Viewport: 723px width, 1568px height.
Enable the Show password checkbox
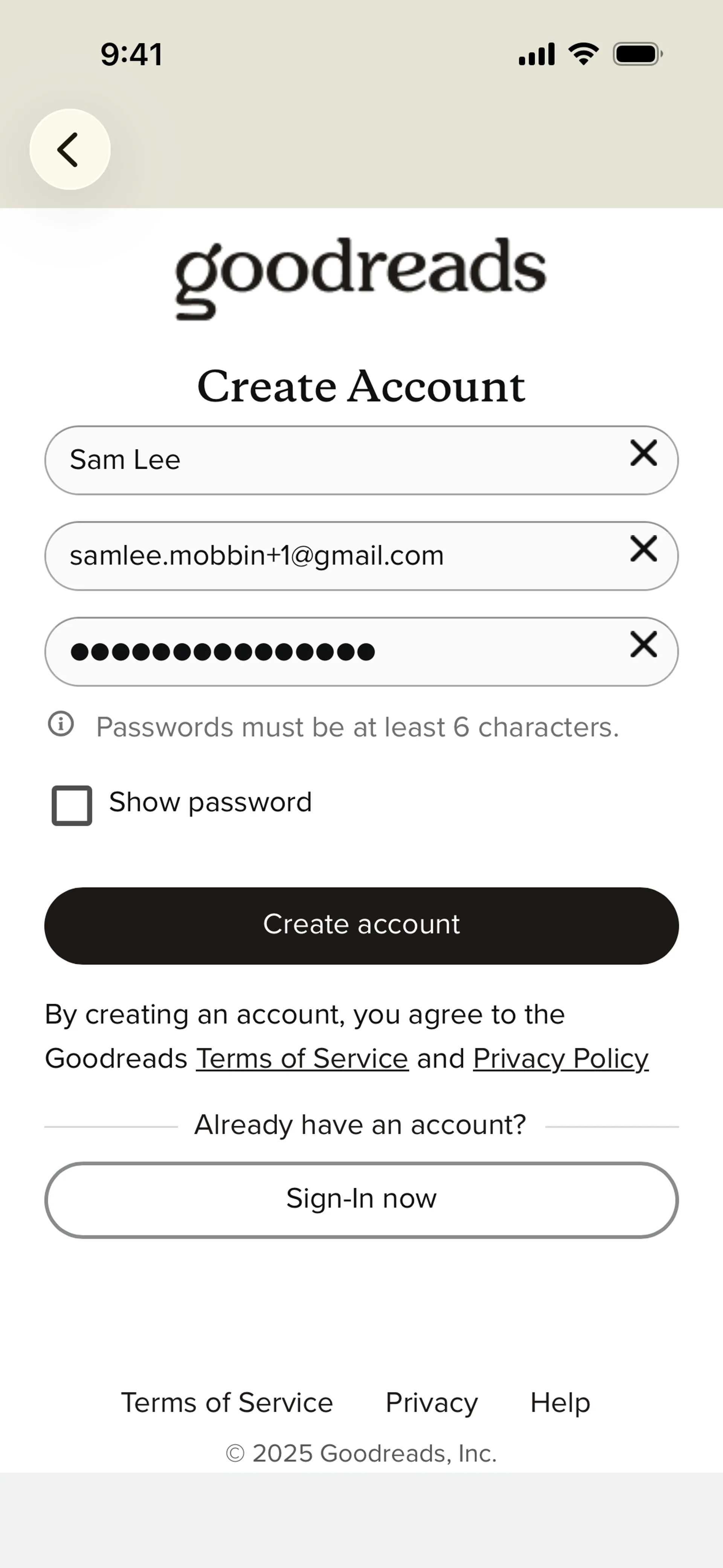point(72,805)
